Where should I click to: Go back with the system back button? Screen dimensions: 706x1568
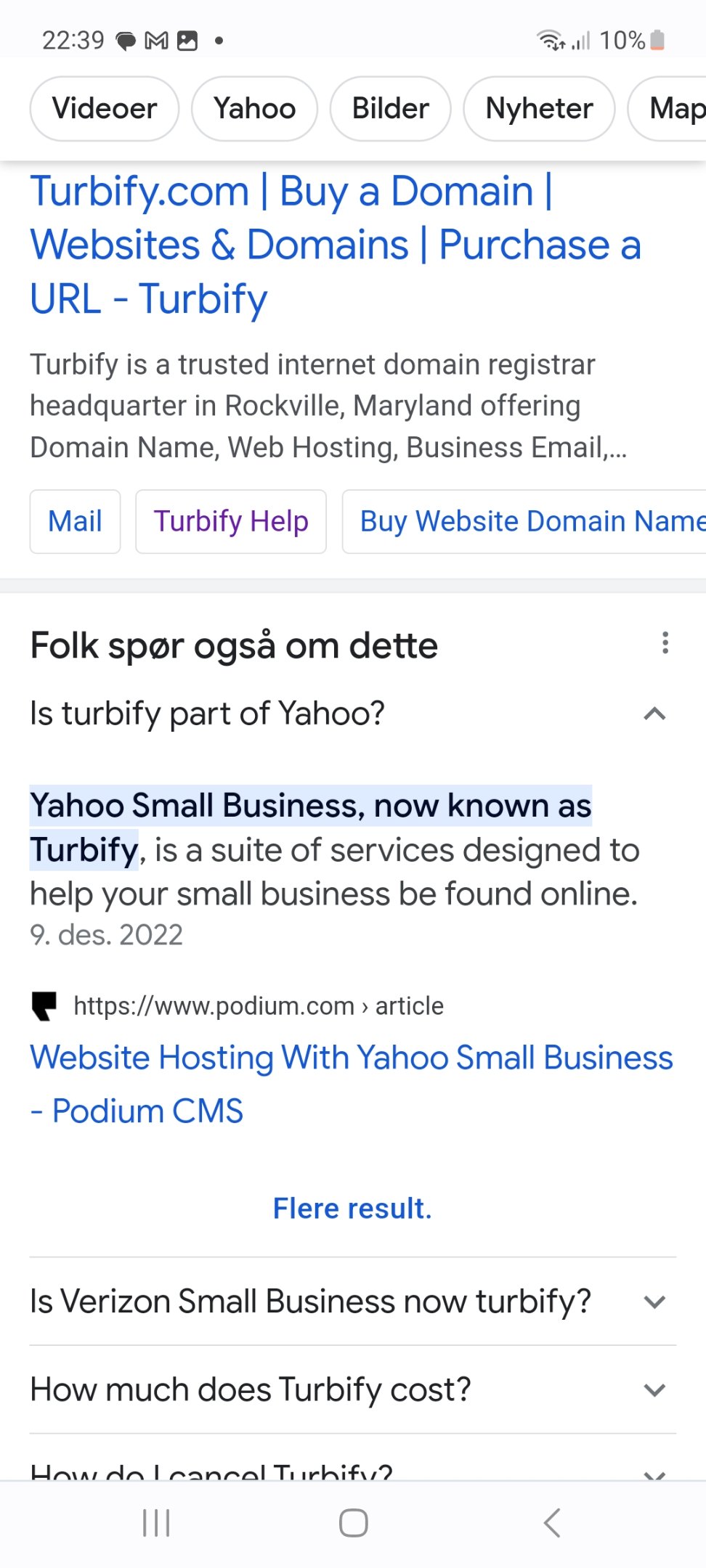click(x=552, y=1522)
